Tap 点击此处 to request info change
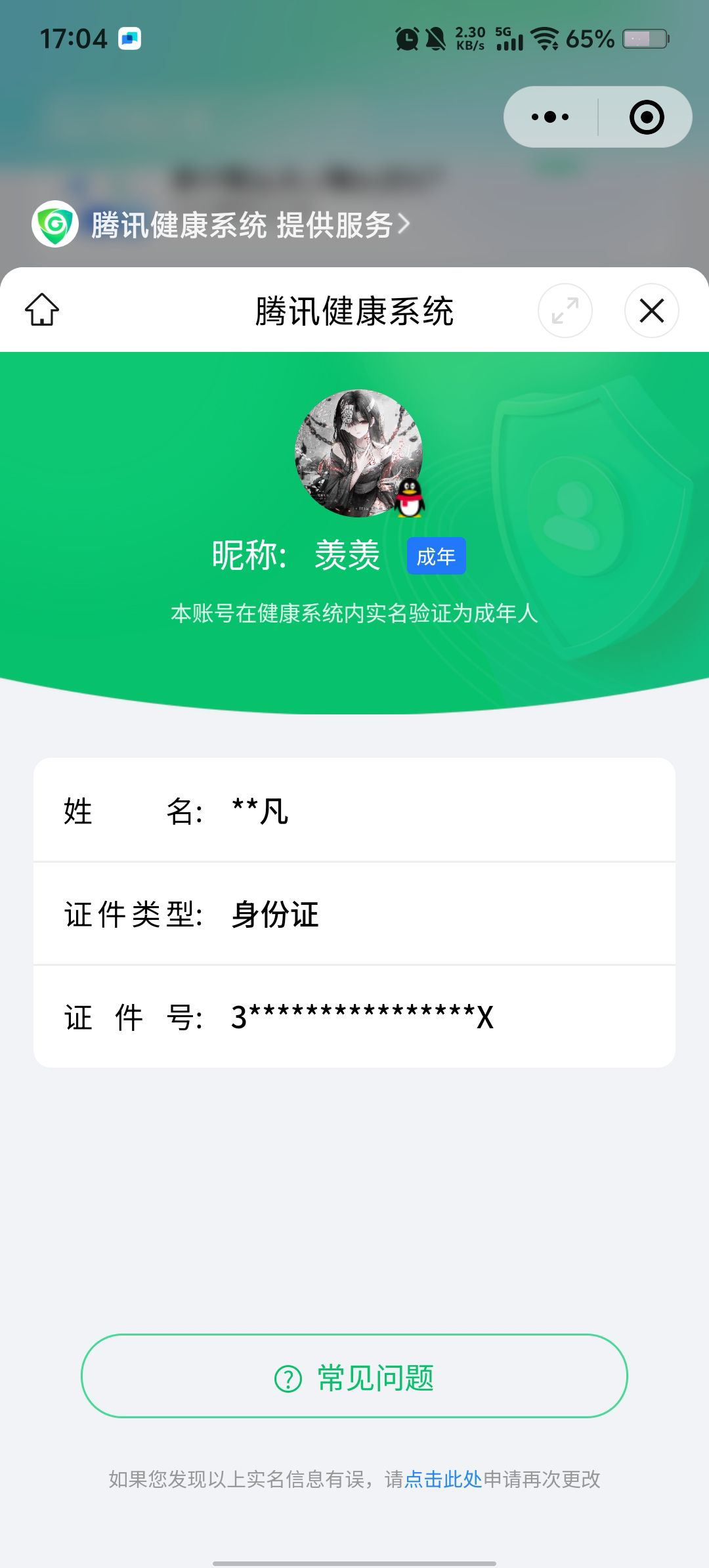This screenshot has width=709, height=1568. (x=443, y=1479)
